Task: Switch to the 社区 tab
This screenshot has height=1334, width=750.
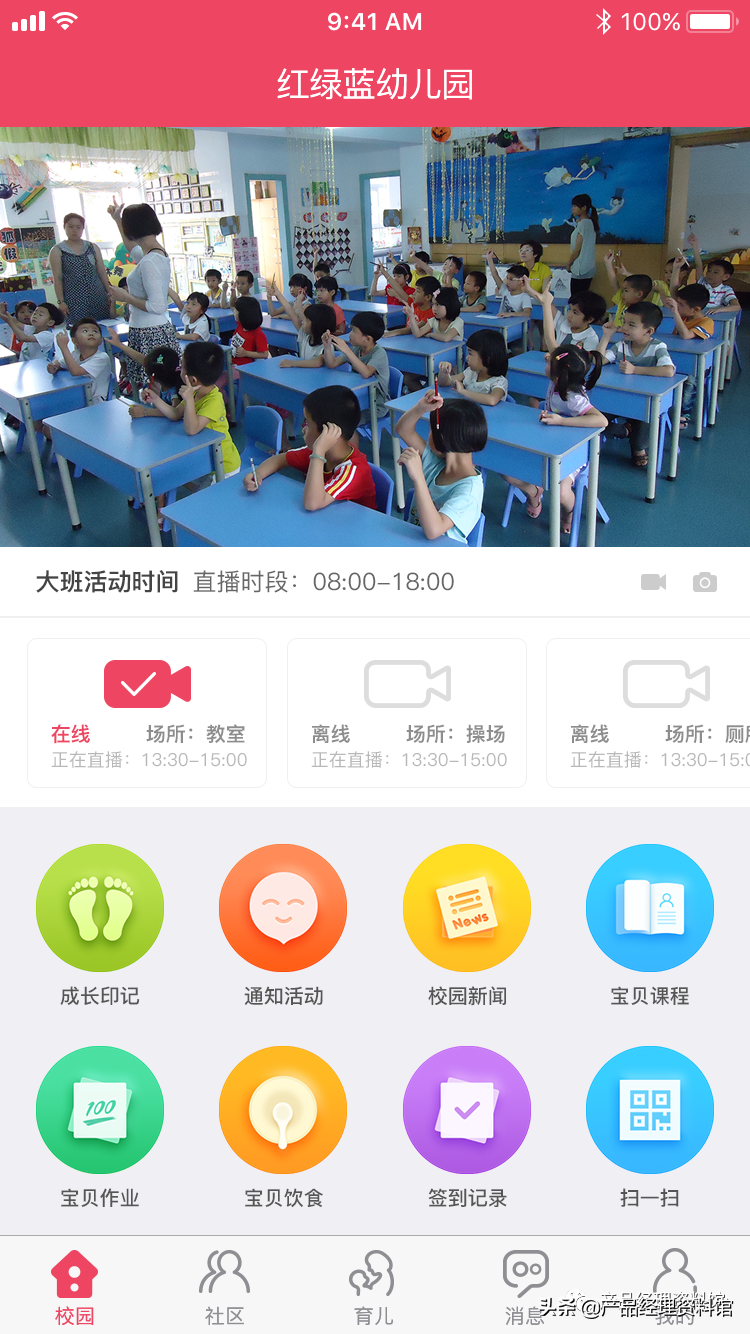Action: [x=225, y=1287]
